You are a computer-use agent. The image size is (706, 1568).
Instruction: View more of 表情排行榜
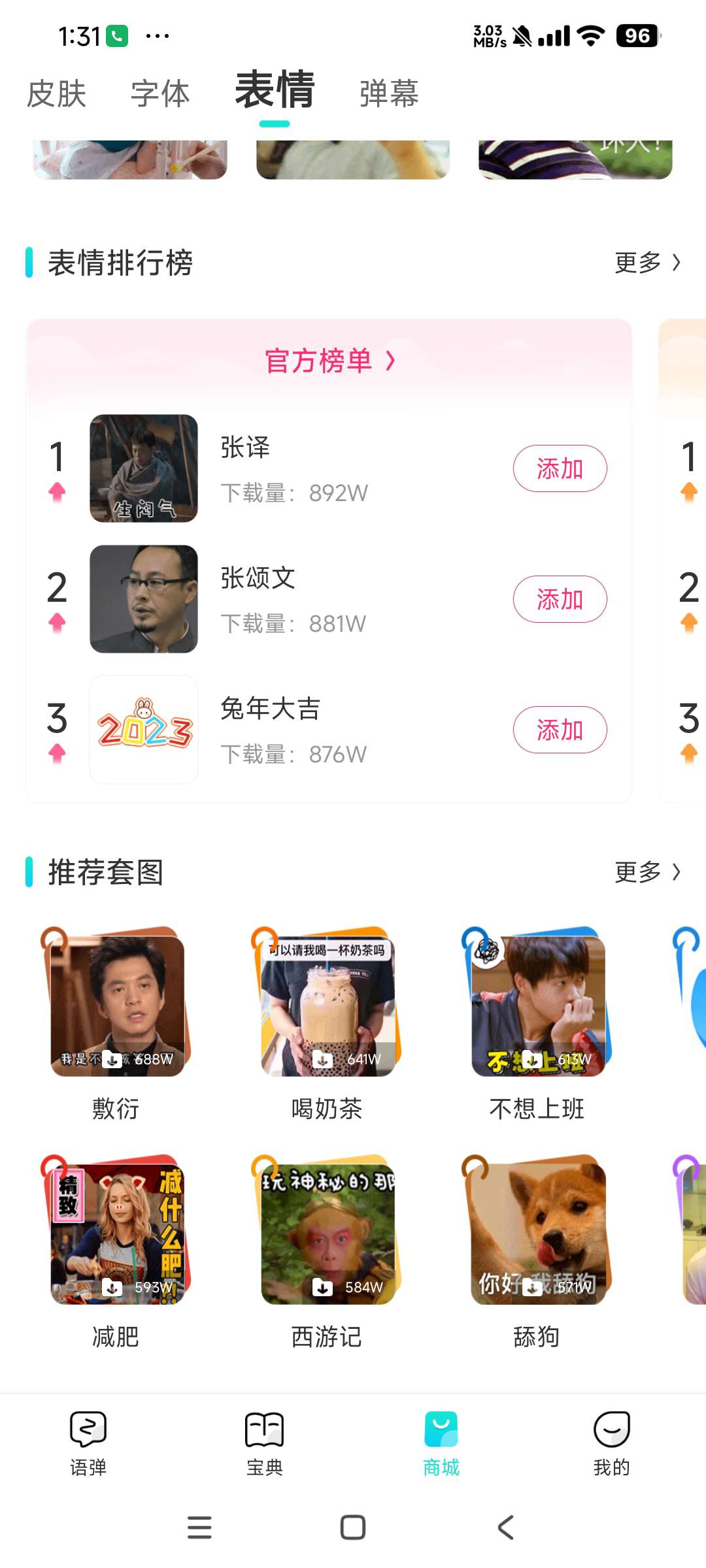click(x=647, y=263)
